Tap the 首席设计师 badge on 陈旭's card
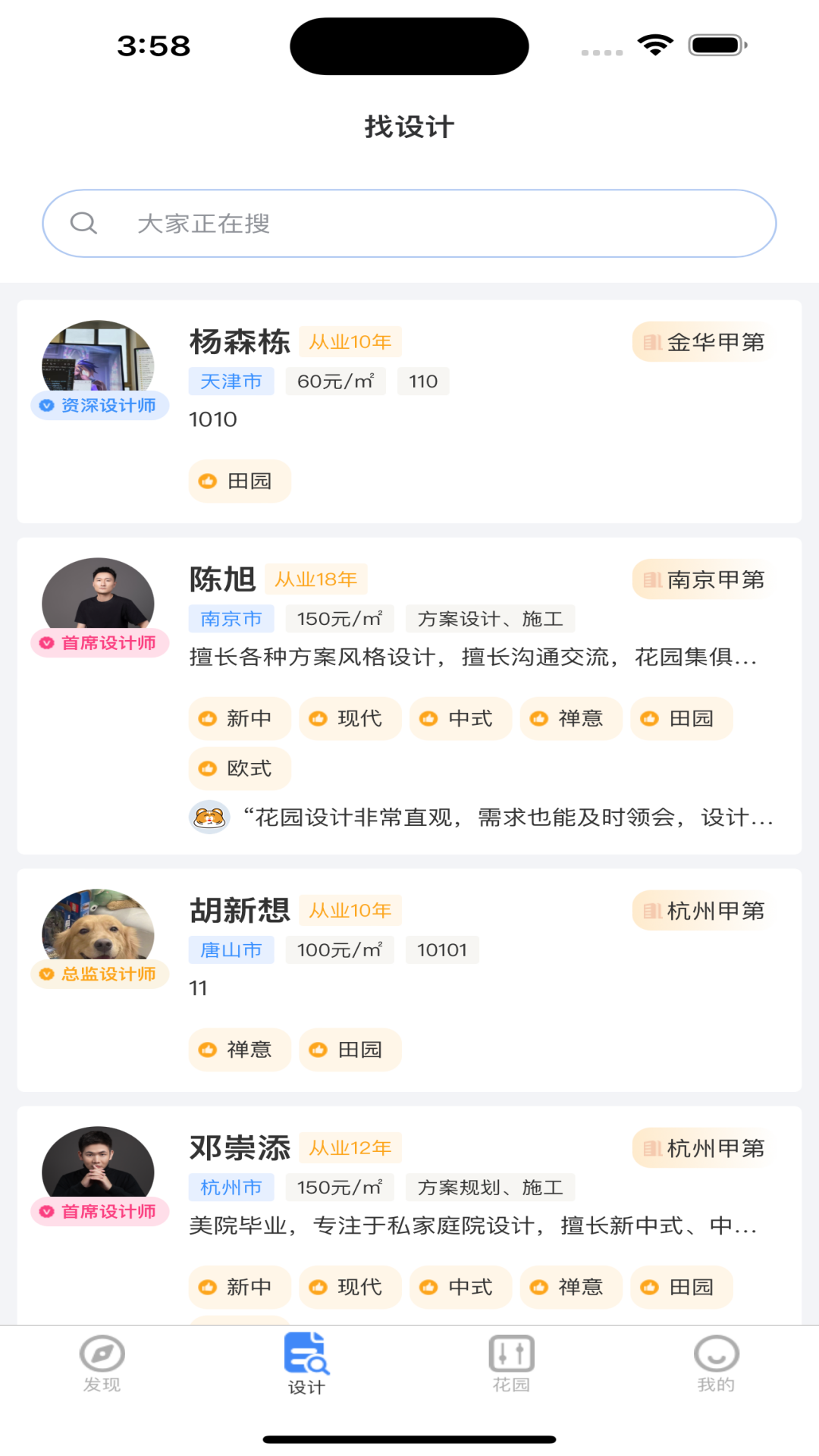The height and width of the screenshot is (1456, 819). 99,642
